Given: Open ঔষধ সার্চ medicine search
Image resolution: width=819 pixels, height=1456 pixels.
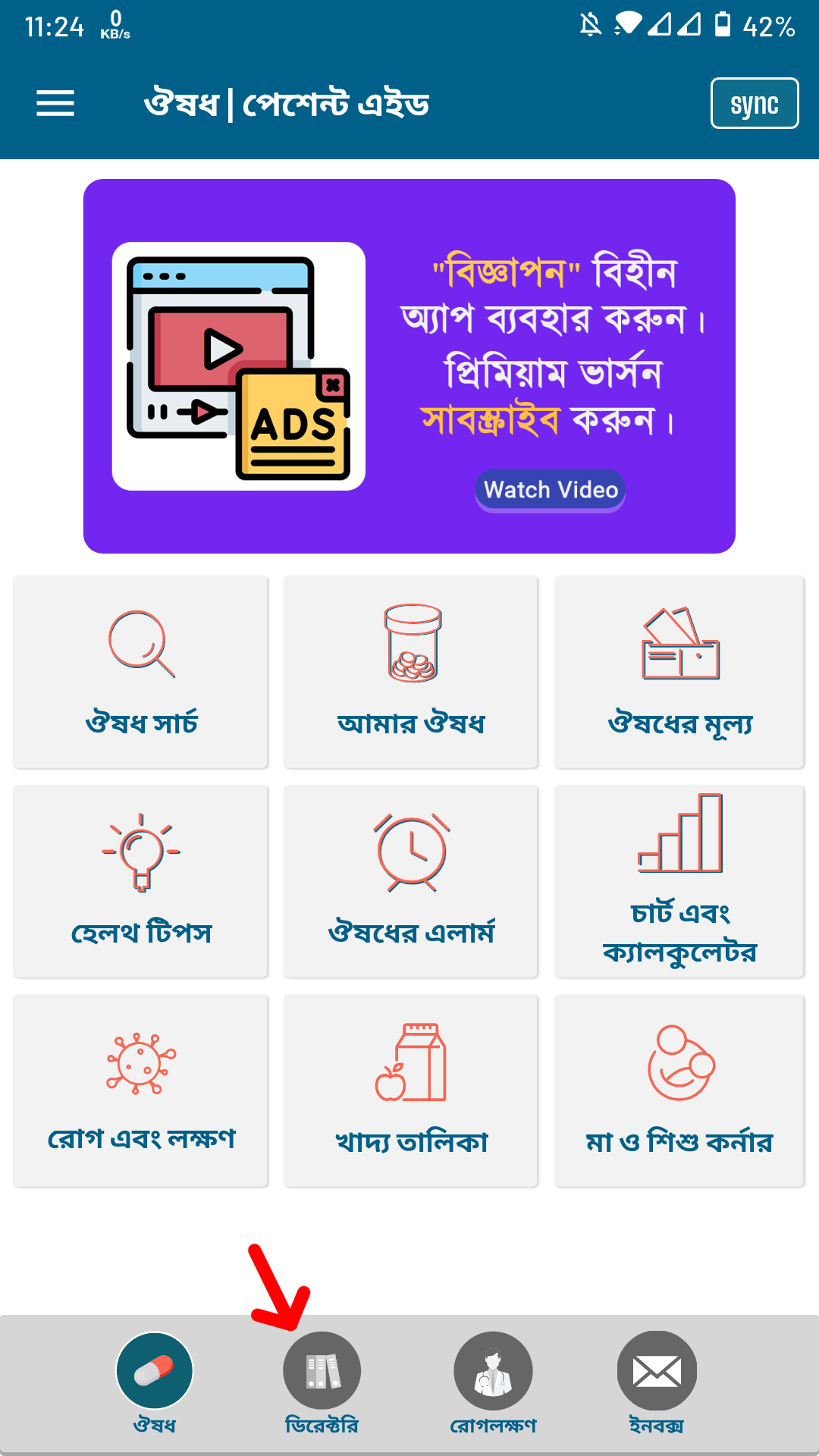Looking at the screenshot, I should click(141, 672).
